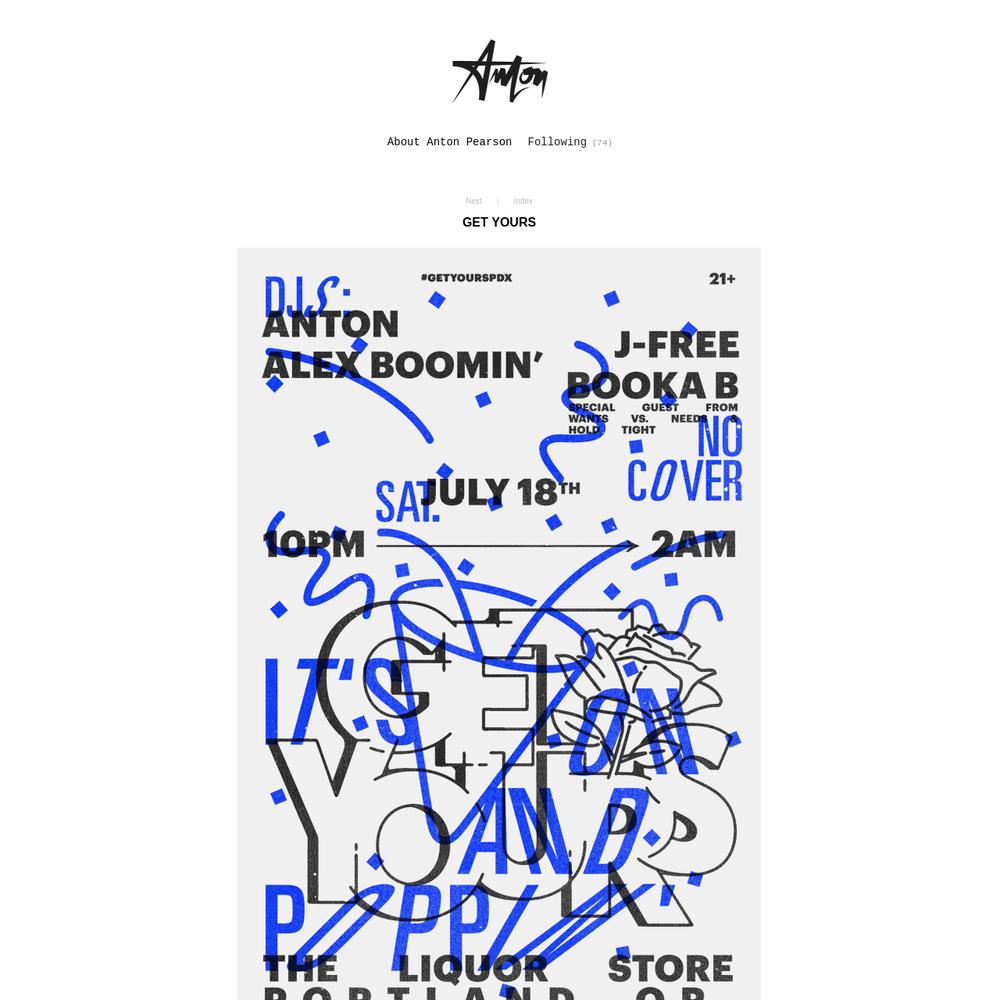The height and width of the screenshot is (1000, 1000).
Task: Open the About Anton Pearson page
Action: pyautogui.click(x=449, y=142)
